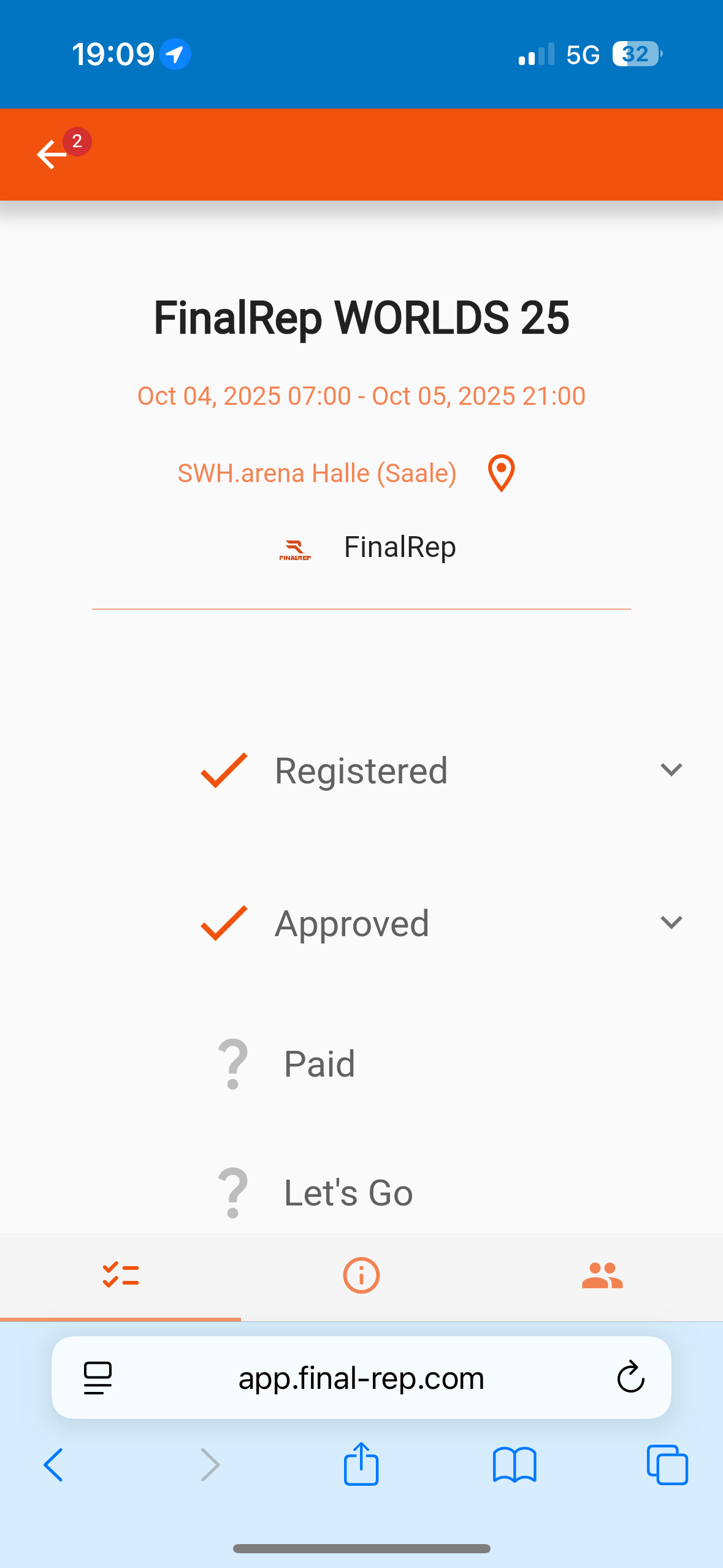Open the FinalRep organizer page
Image resolution: width=723 pixels, height=1568 pixels.
coord(368,547)
